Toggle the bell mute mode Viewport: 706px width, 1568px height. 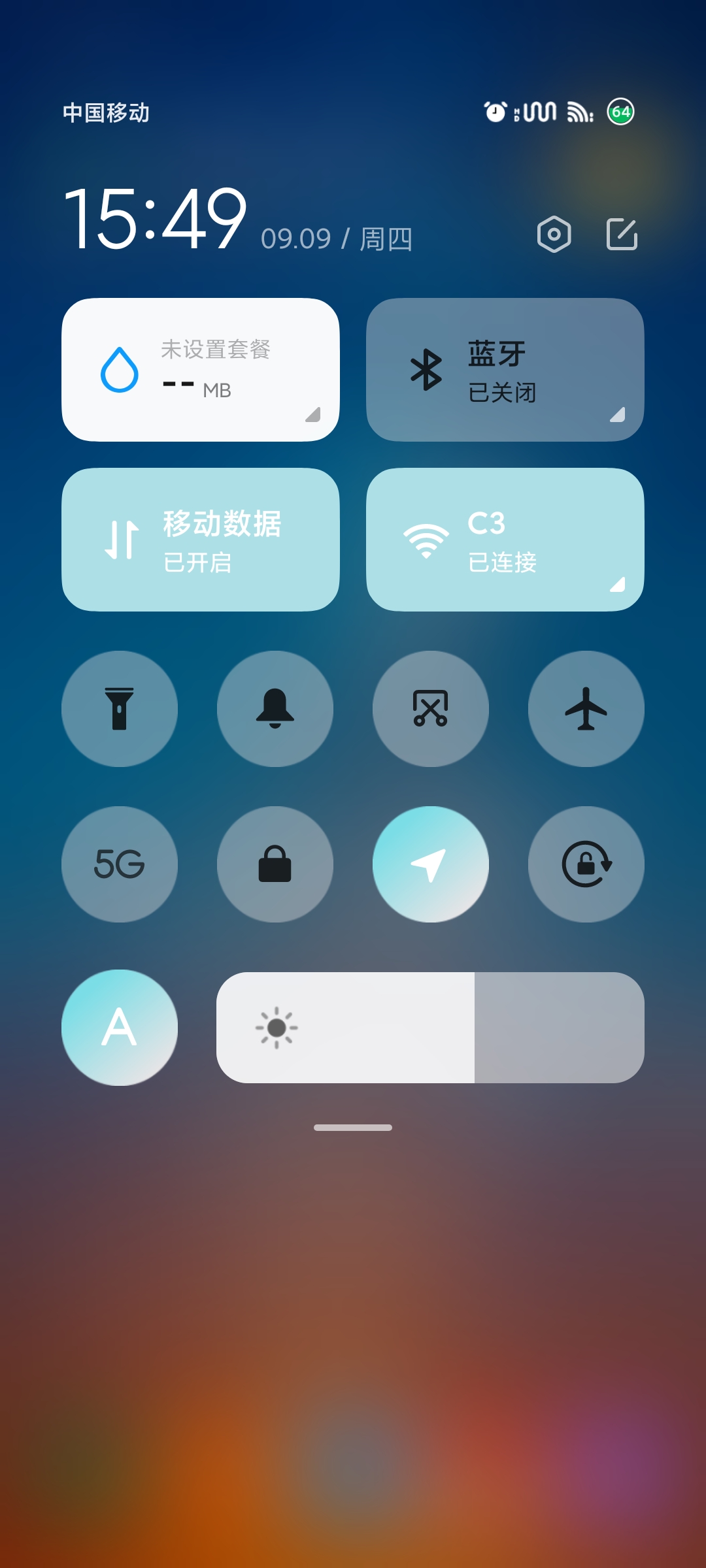pyautogui.click(x=275, y=709)
